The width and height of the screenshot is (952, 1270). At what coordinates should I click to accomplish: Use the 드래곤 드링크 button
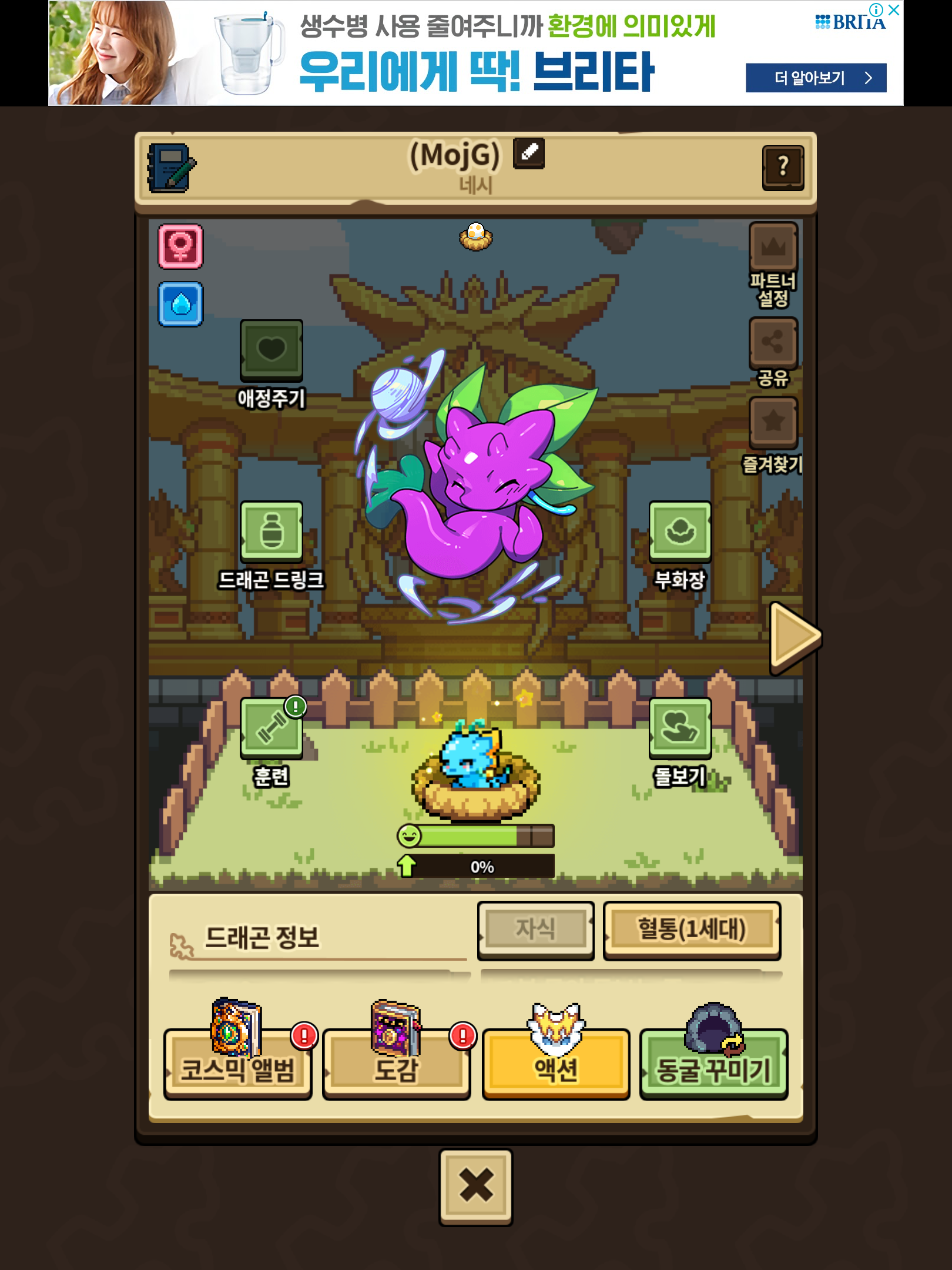point(271,531)
